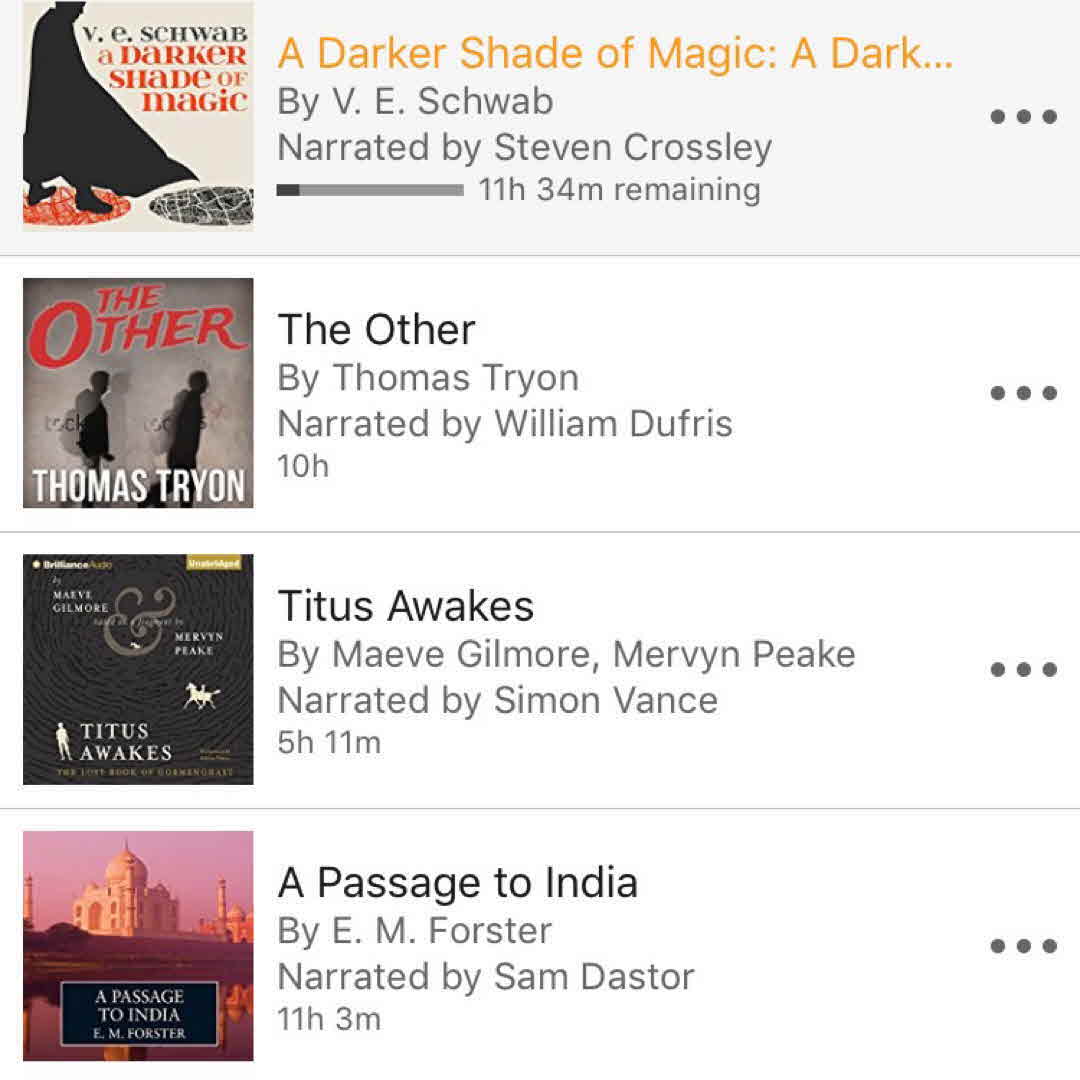Open more options for A Darker Shade of Magic
Screen dimensions: 1080x1080
[1023, 116]
